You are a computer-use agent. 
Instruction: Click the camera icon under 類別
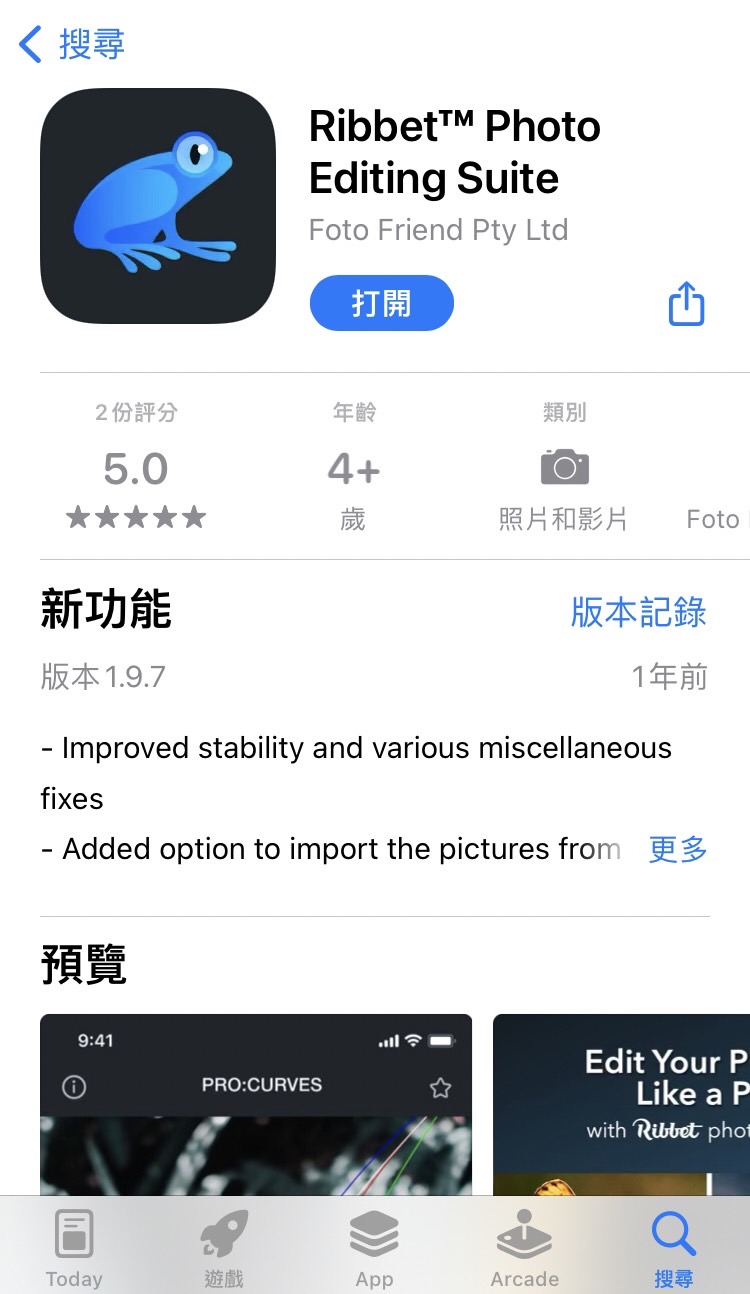[563, 466]
